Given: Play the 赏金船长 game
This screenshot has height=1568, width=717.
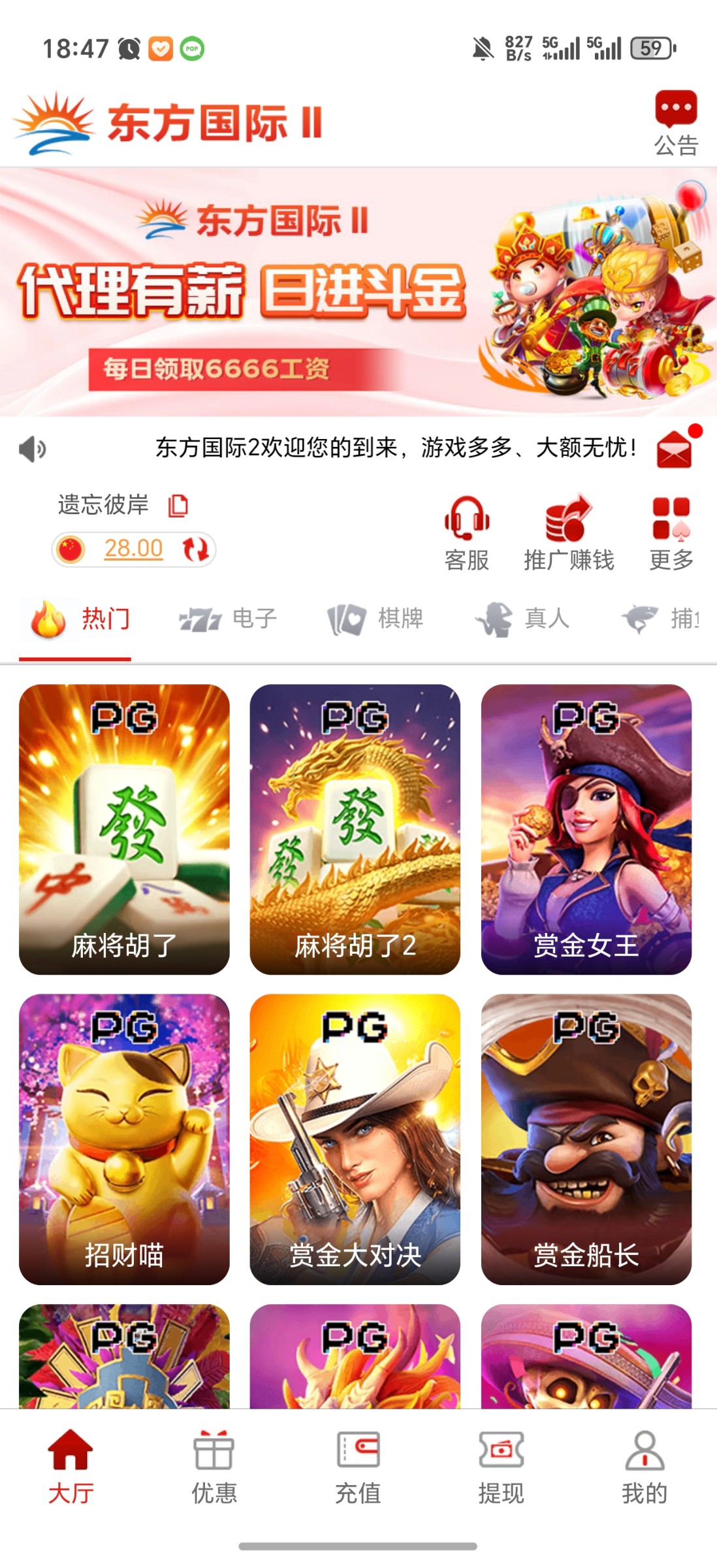Looking at the screenshot, I should pos(586,1138).
